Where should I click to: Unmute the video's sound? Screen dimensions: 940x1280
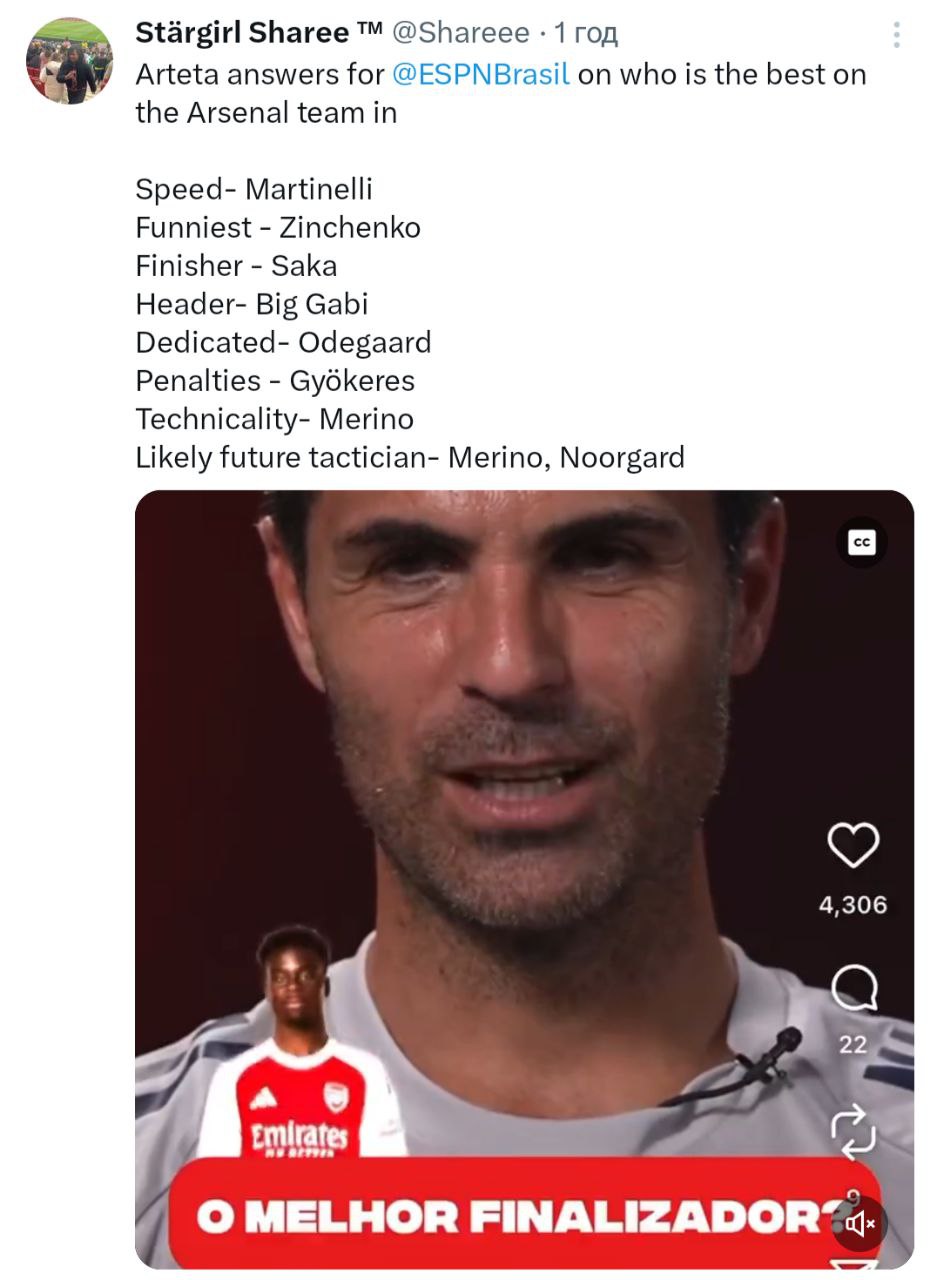[860, 1223]
